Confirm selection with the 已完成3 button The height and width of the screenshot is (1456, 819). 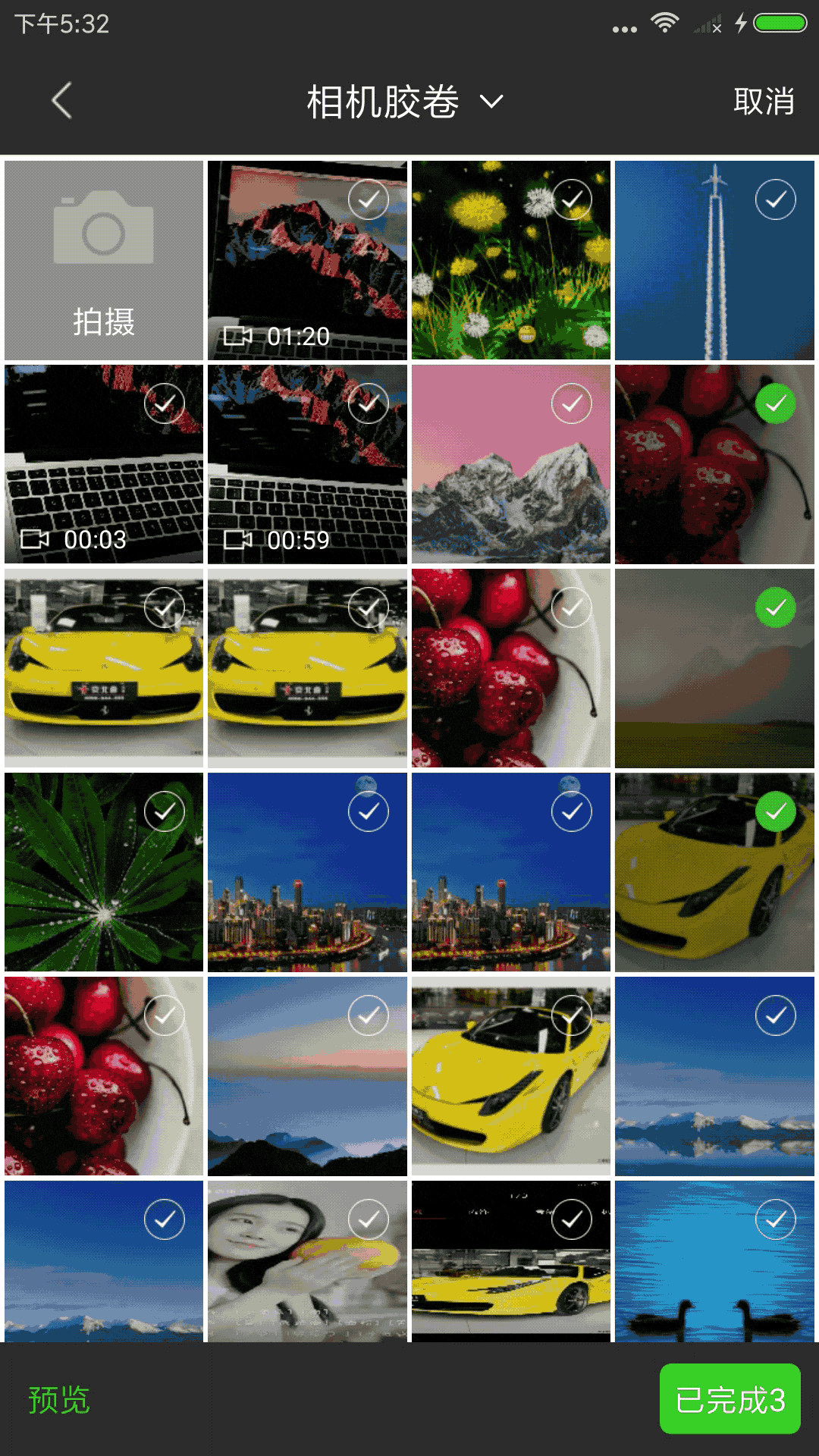tap(730, 1399)
